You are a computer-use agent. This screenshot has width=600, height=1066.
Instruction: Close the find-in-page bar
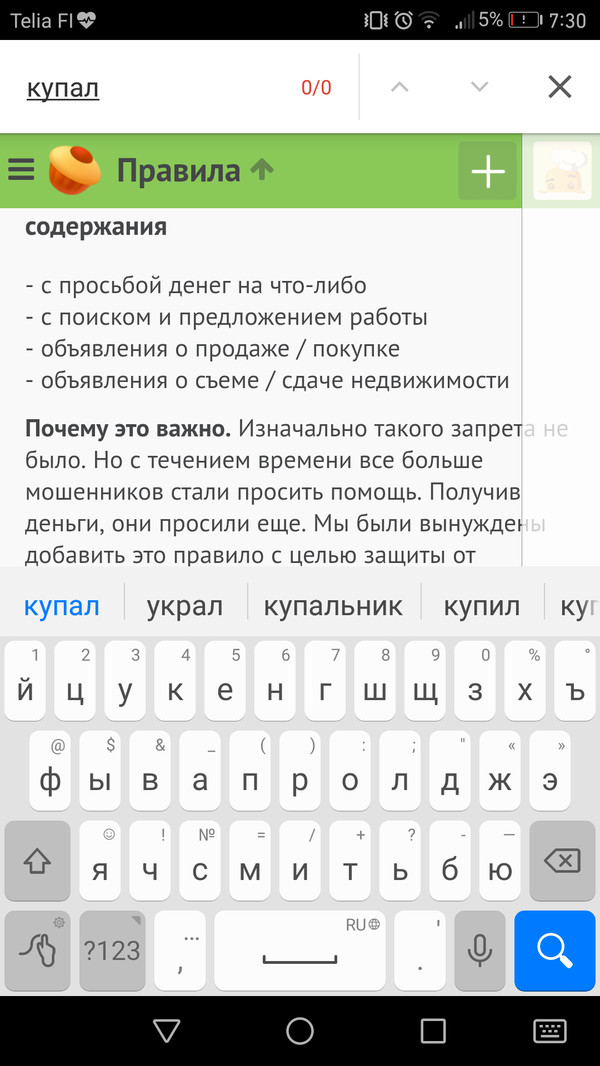click(x=559, y=87)
